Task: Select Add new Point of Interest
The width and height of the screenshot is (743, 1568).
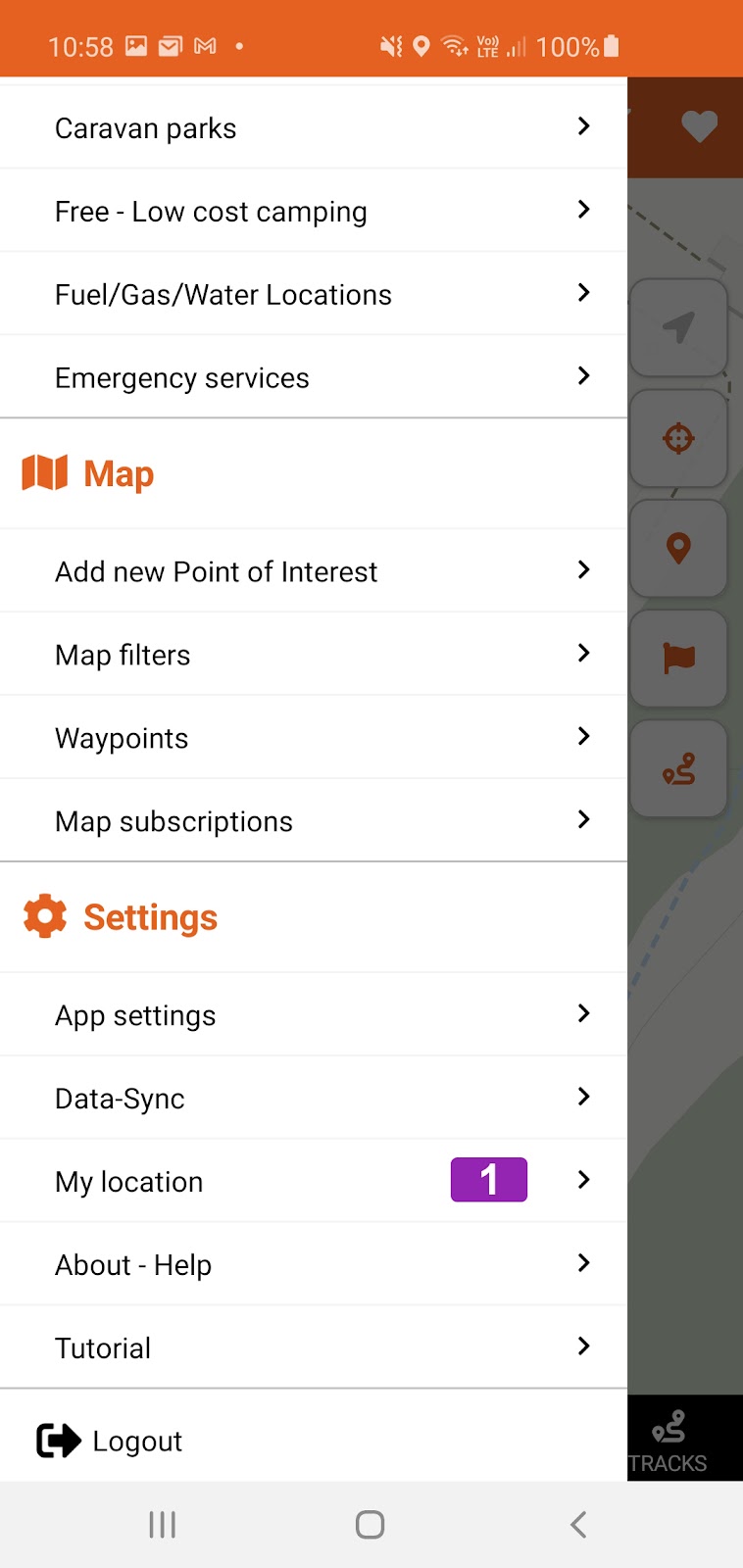Action: pyautogui.click(x=314, y=571)
